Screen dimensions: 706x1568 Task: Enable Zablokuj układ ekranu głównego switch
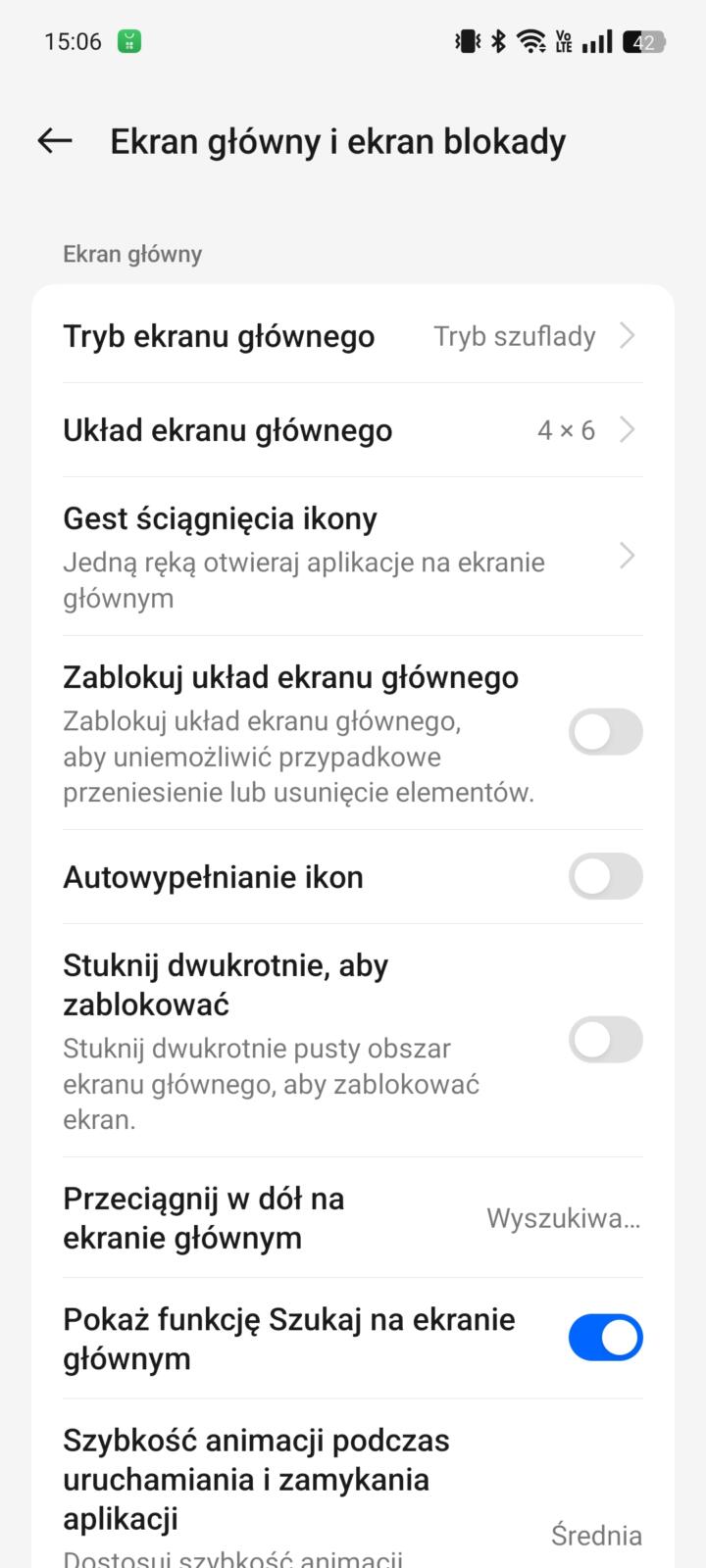tap(605, 733)
